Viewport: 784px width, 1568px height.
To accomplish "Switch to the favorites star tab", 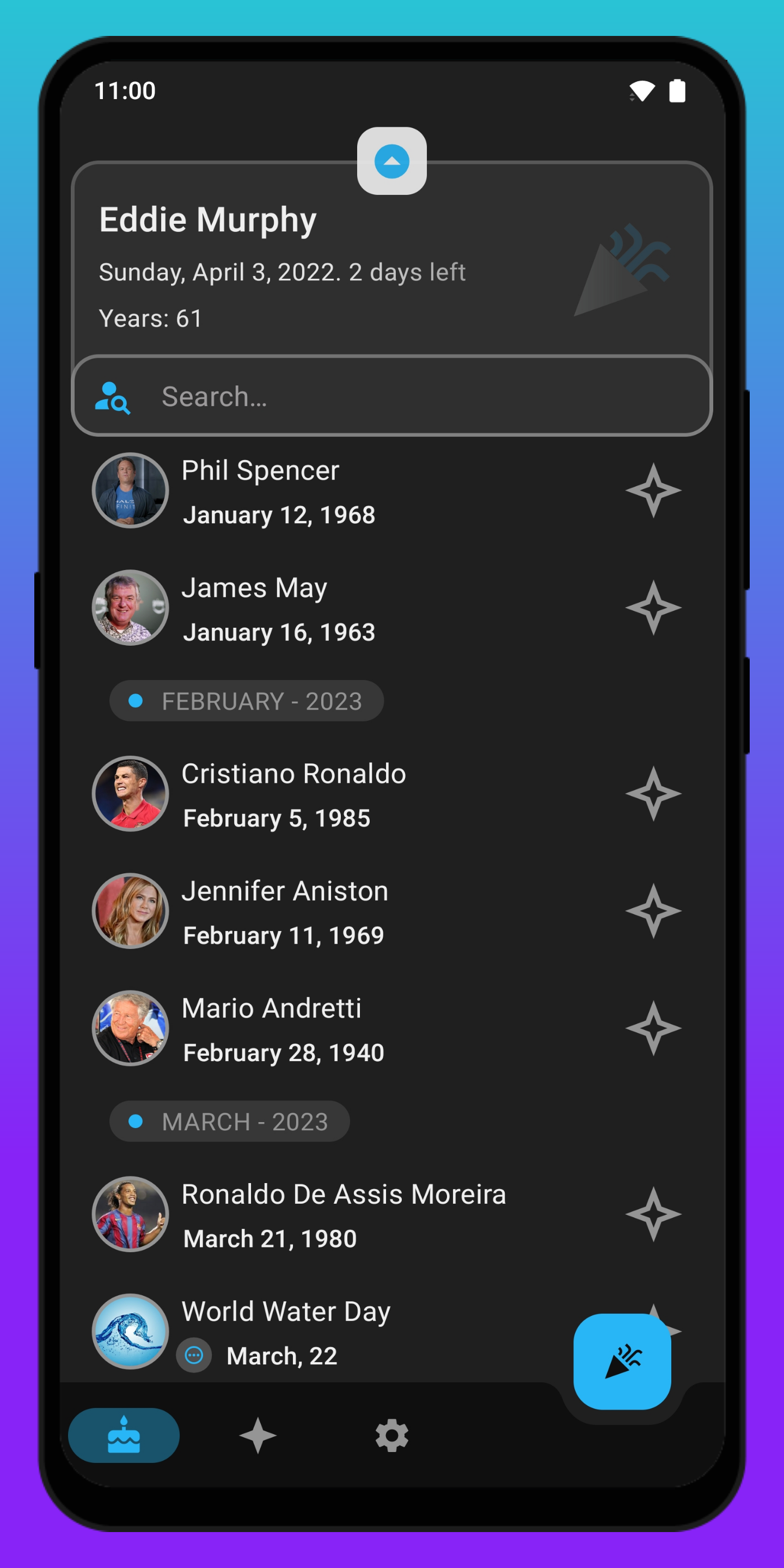I will point(258,1435).
